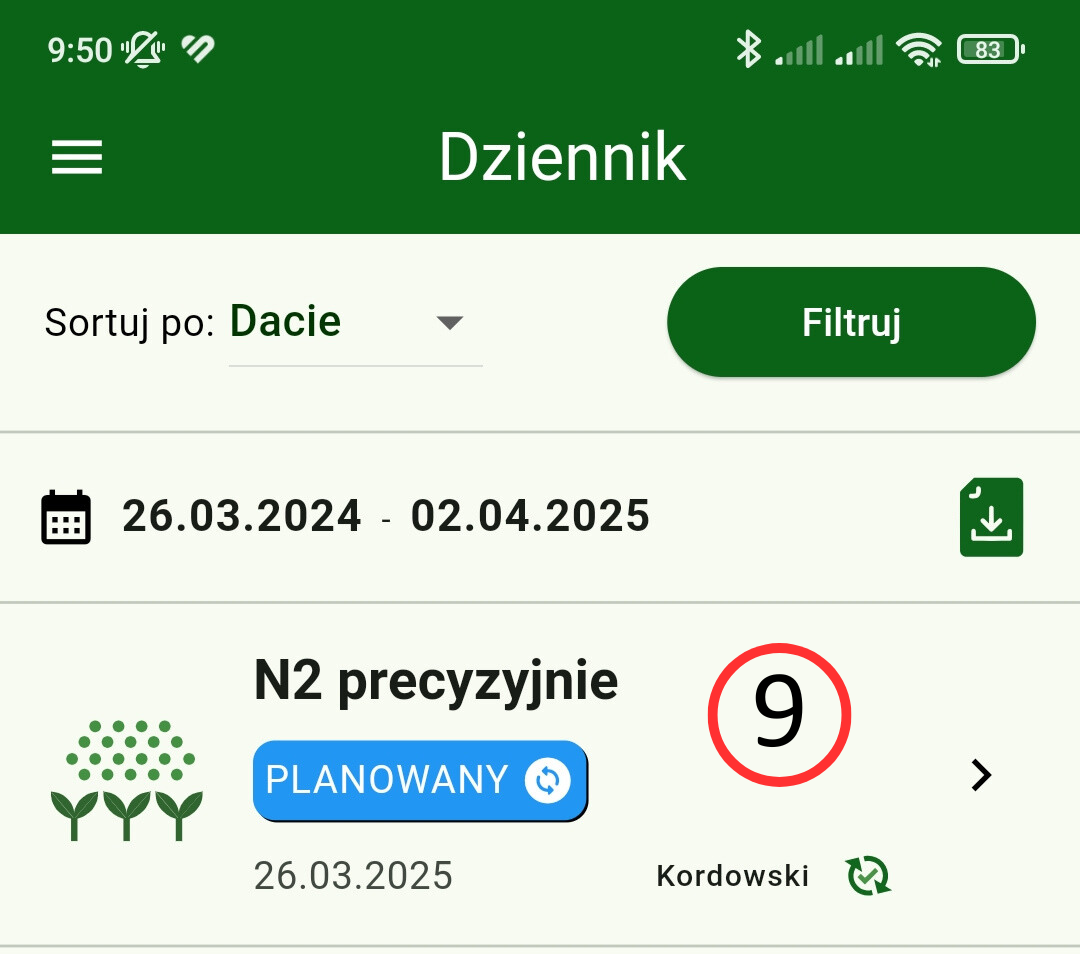Open the hamburger drawer menu
This screenshot has width=1080, height=954.
77,157
